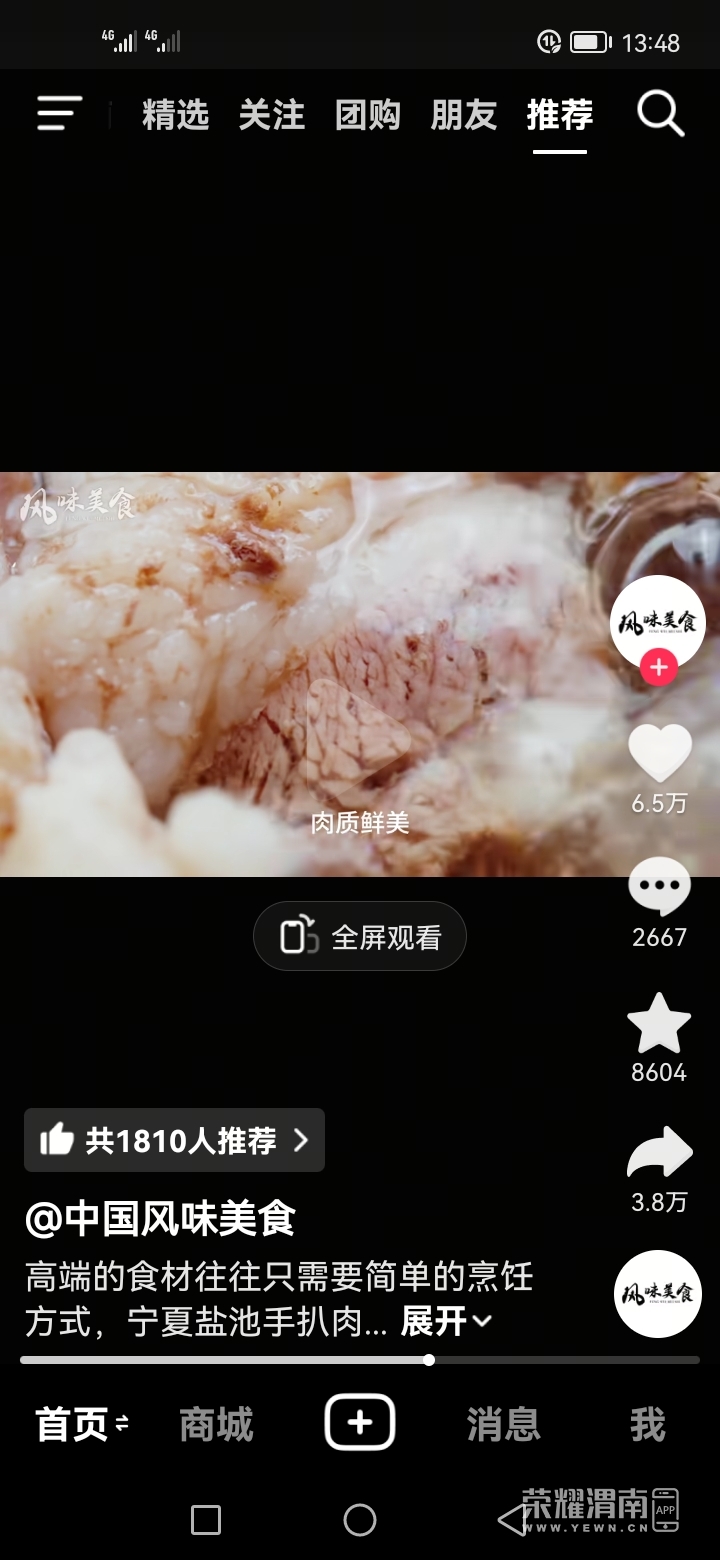Open @中国风味美食 profile link
The image size is (720, 1560).
[160, 1219]
